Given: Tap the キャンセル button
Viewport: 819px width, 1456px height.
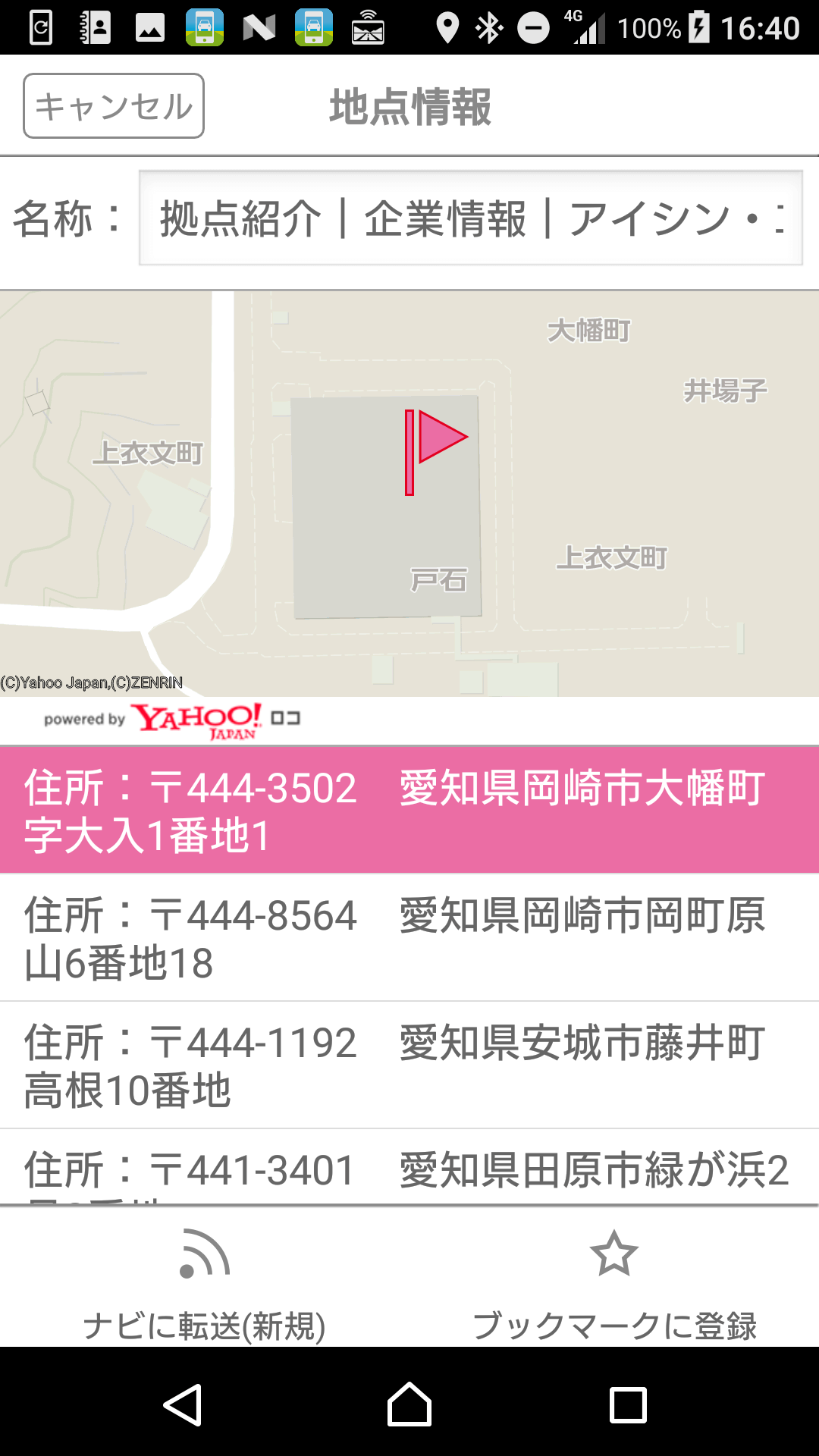Looking at the screenshot, I should tap(114, 106).
